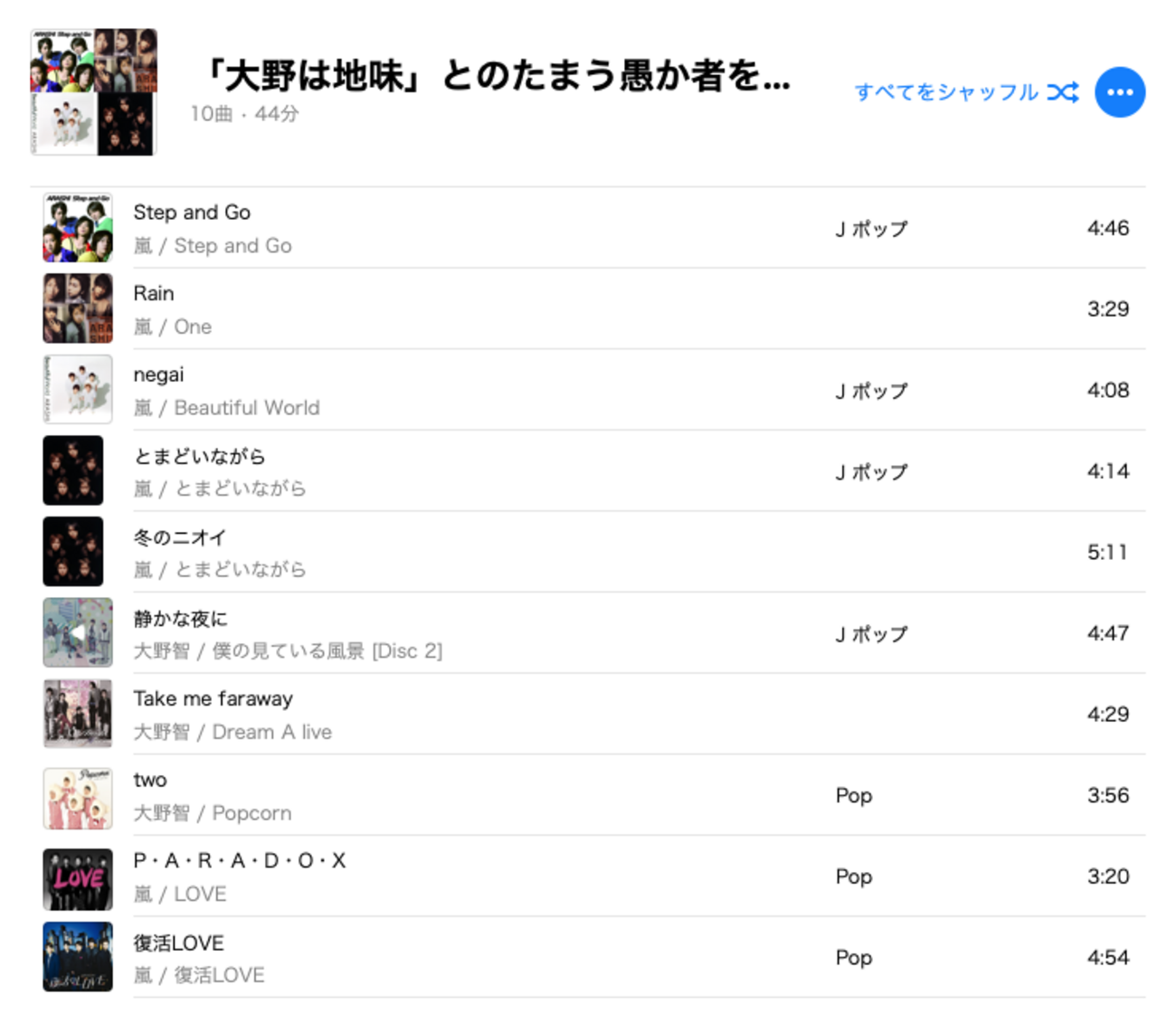Tap すべてをシャッフル to shuffle all songs

pos(966,92)
